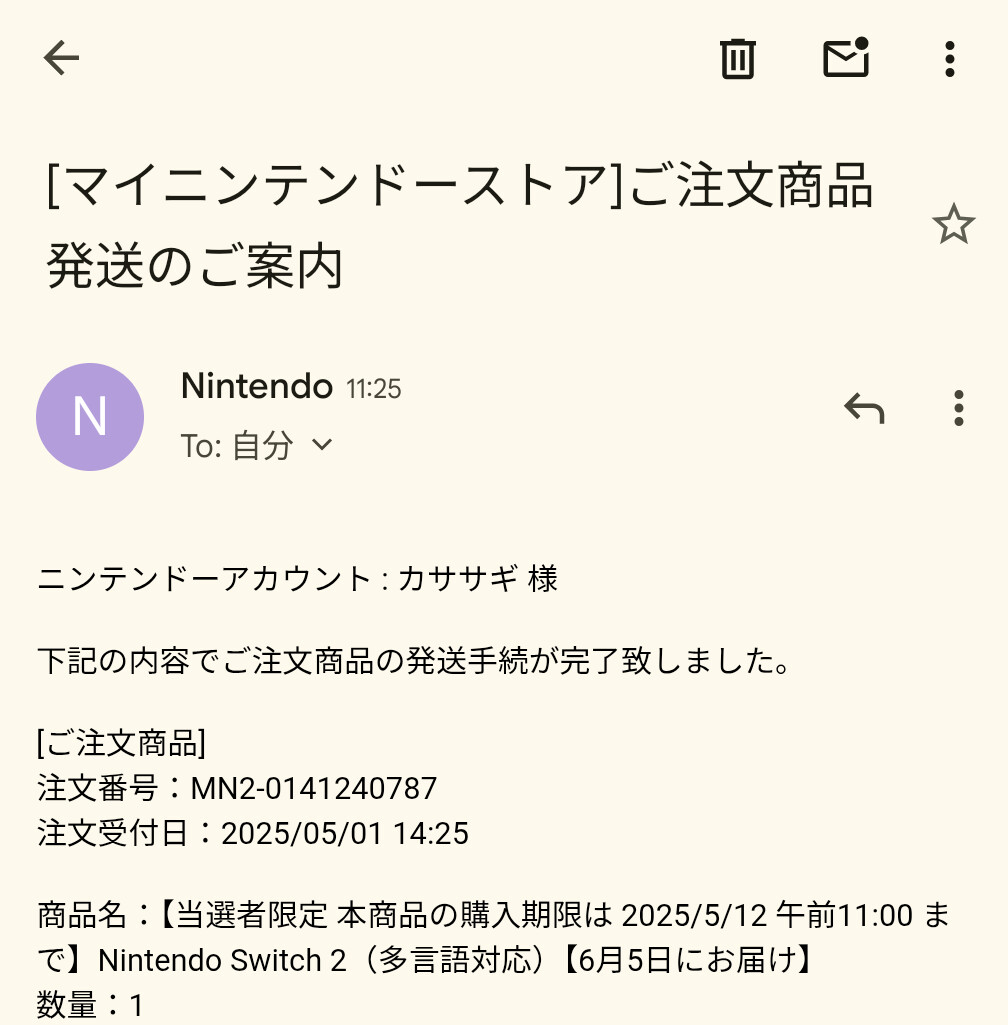Open the message options next to reply
Image resolution: width=1008 pixels, height=1025 pixels.
click(x=958, y=409)
